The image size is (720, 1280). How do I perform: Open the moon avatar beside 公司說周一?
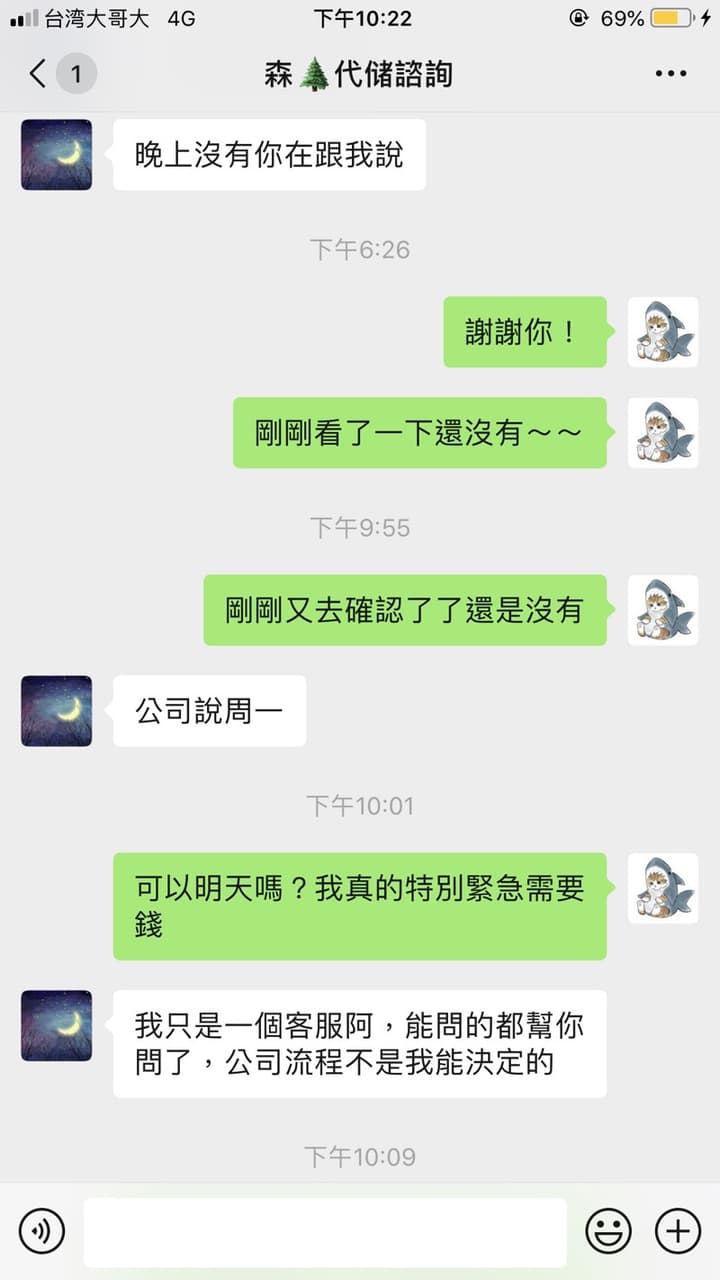56,711
